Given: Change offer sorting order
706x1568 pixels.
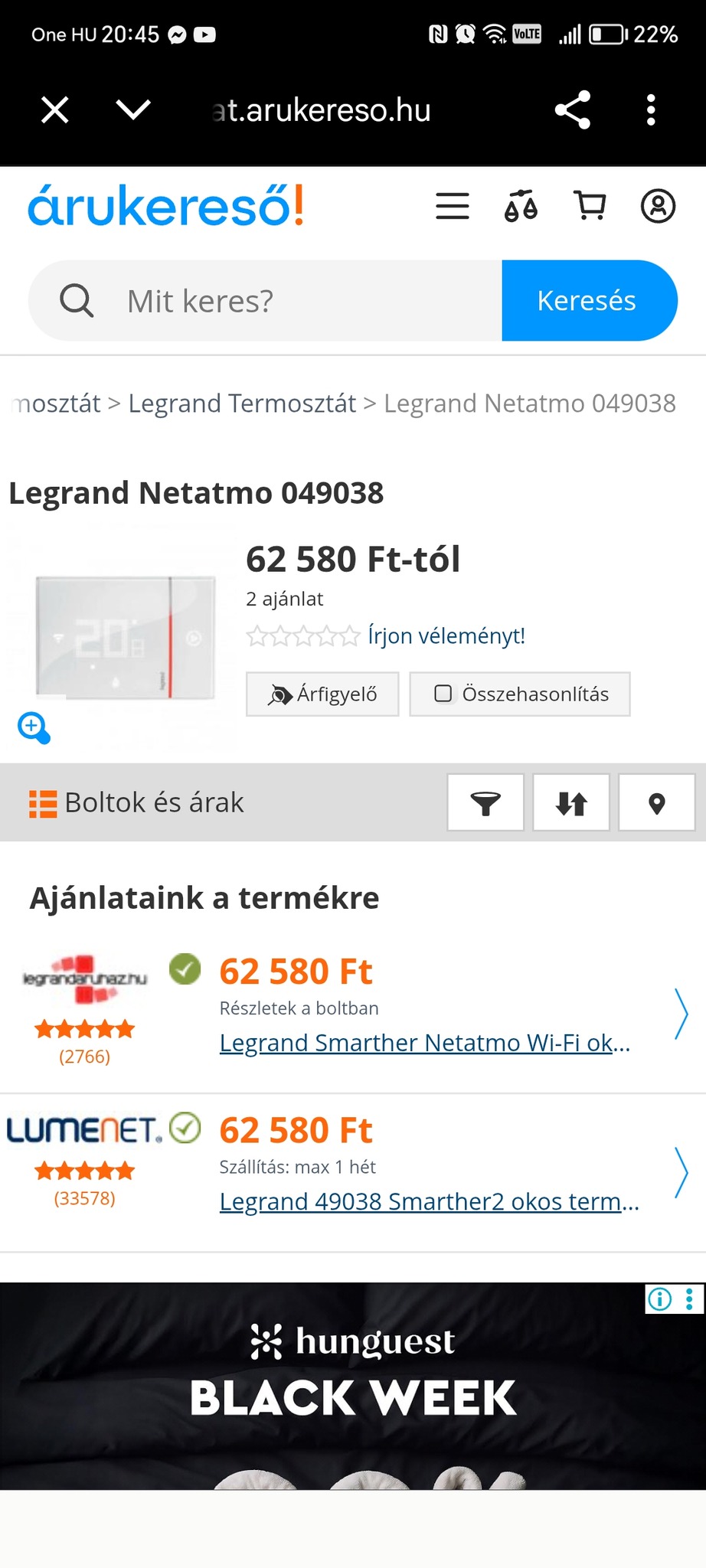Looking at the screenshot, I should (571, 803).
